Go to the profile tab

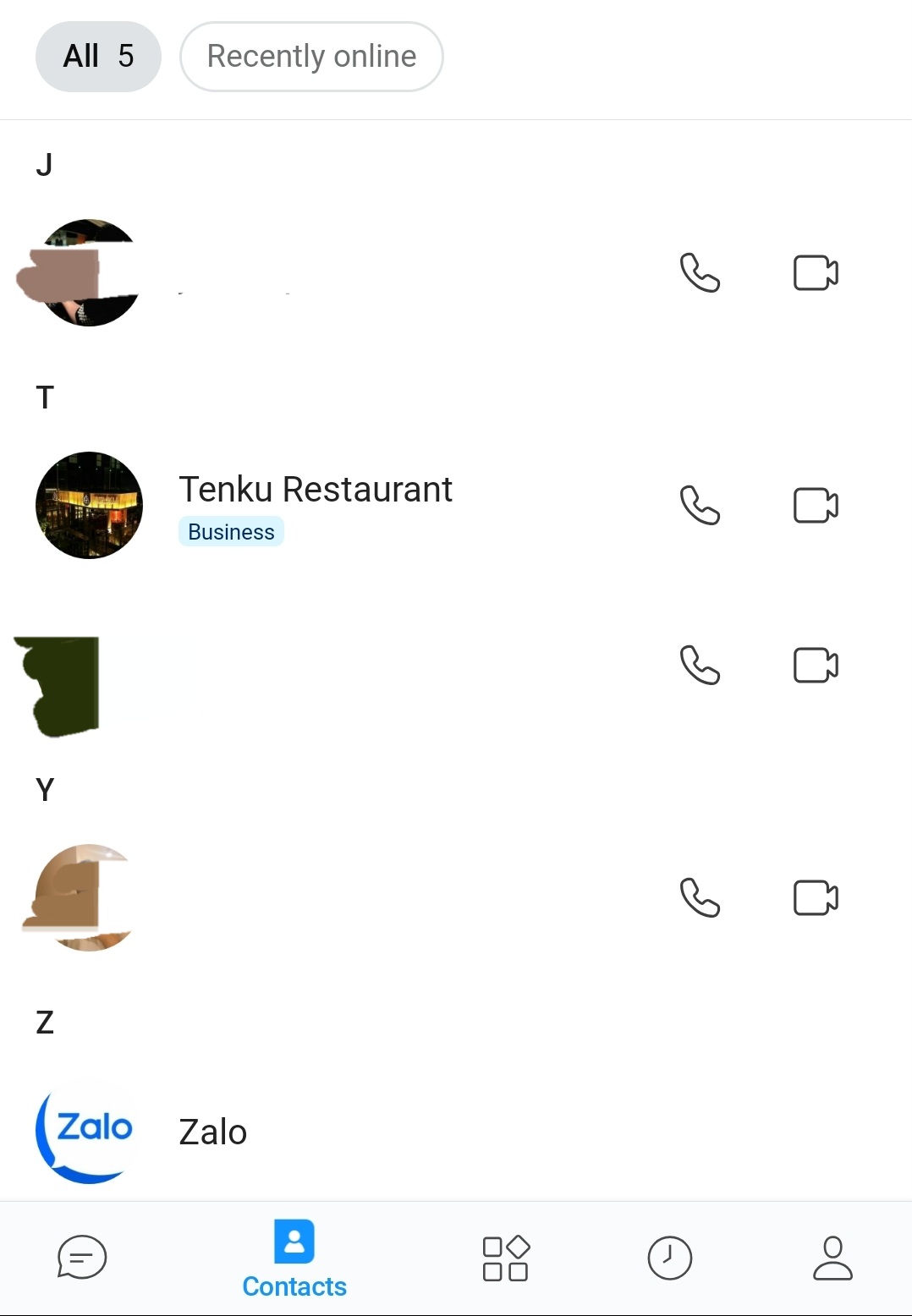(x=832, y=1258)
